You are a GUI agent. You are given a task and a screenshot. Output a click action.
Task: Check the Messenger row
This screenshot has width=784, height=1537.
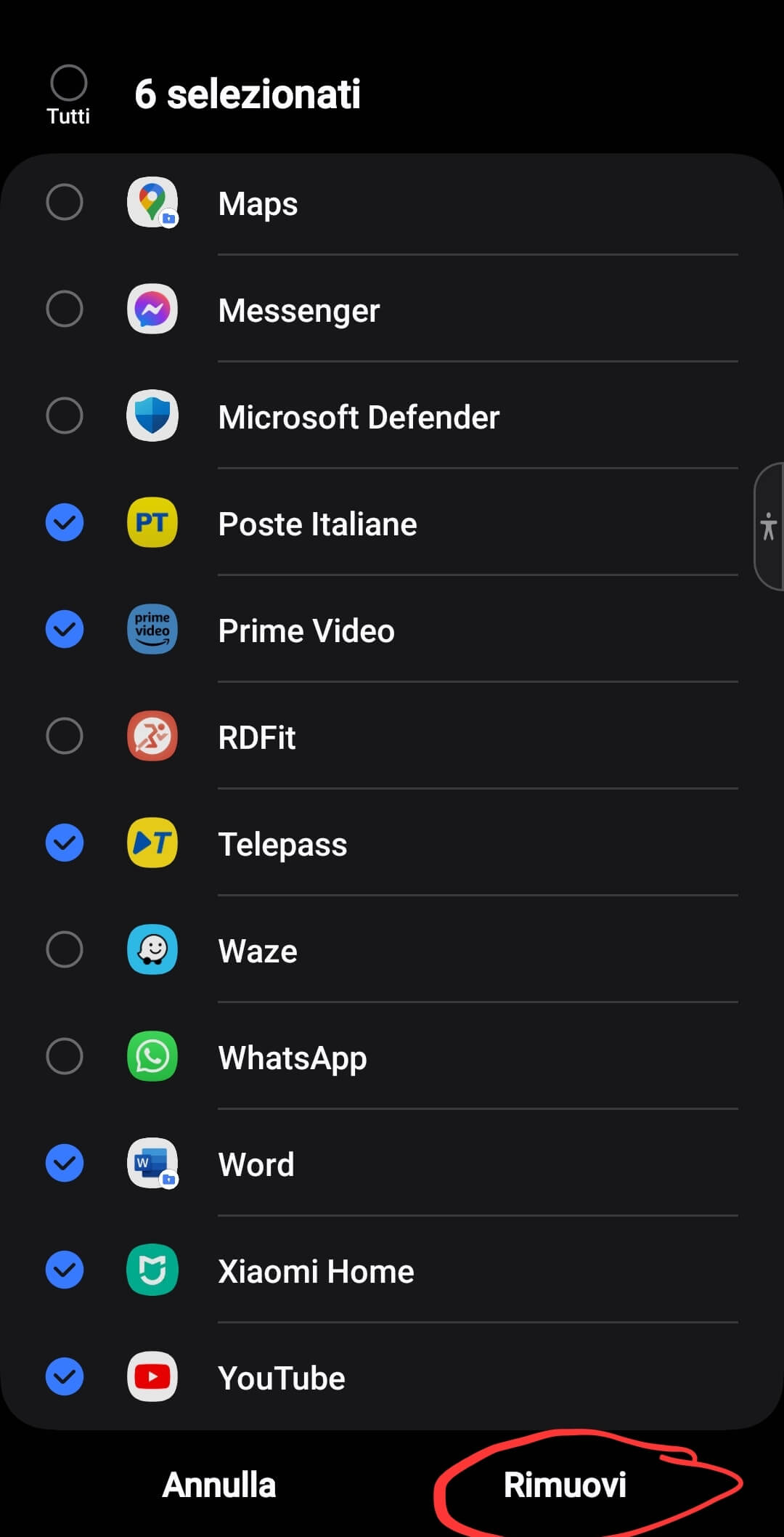pos(65,309)
